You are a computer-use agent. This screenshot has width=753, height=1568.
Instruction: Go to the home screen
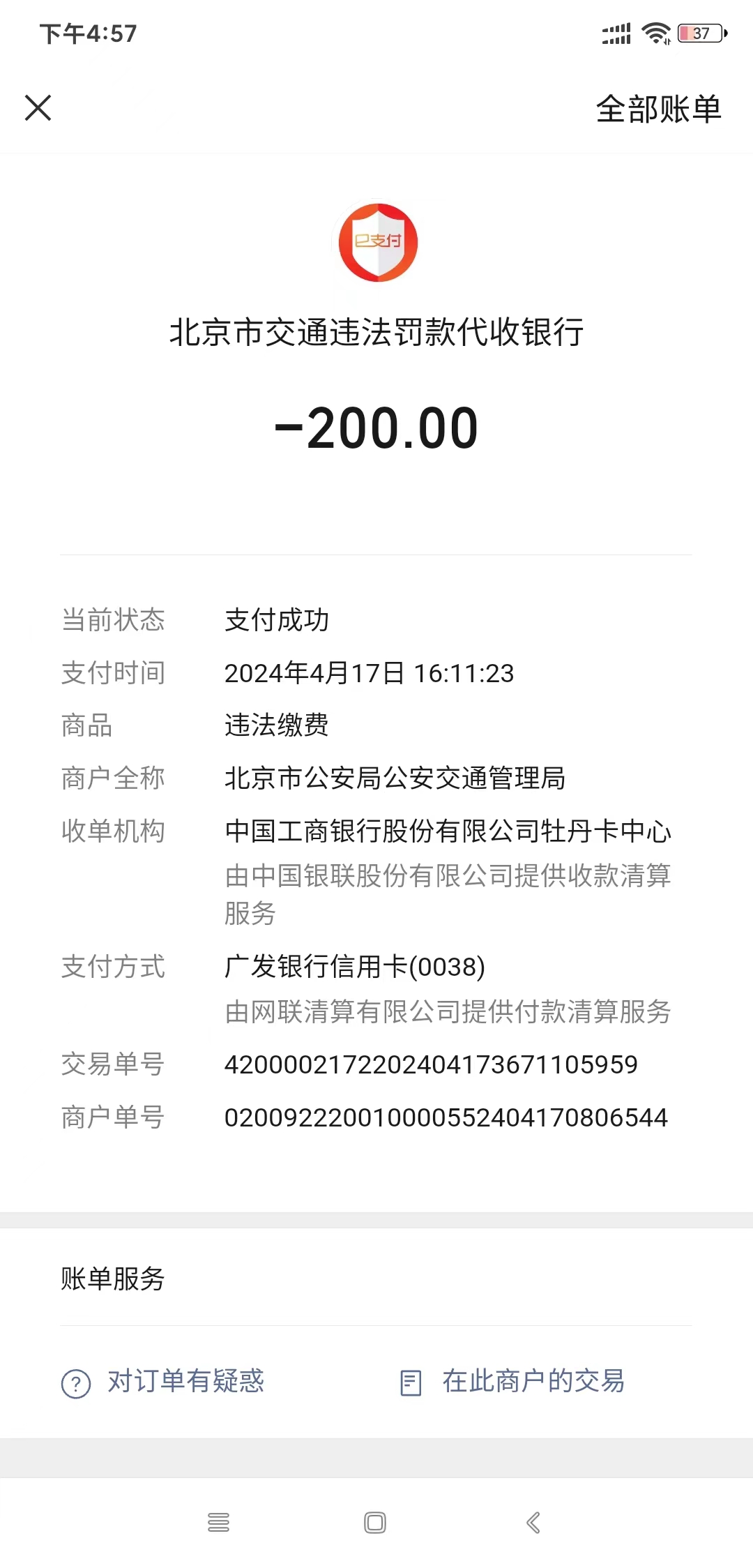point(375,1523)
